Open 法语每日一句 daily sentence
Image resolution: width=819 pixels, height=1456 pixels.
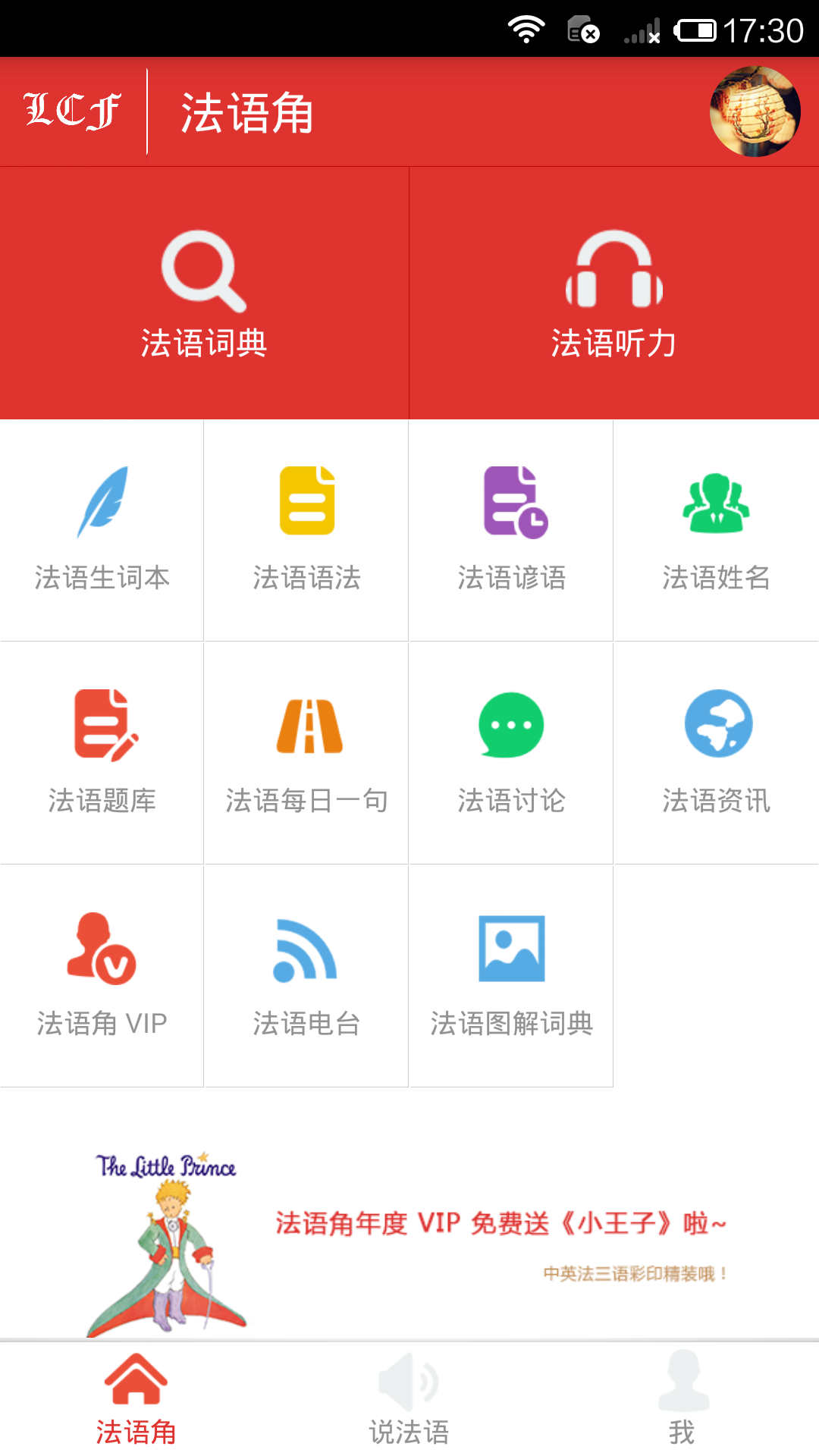click(306, 752)
